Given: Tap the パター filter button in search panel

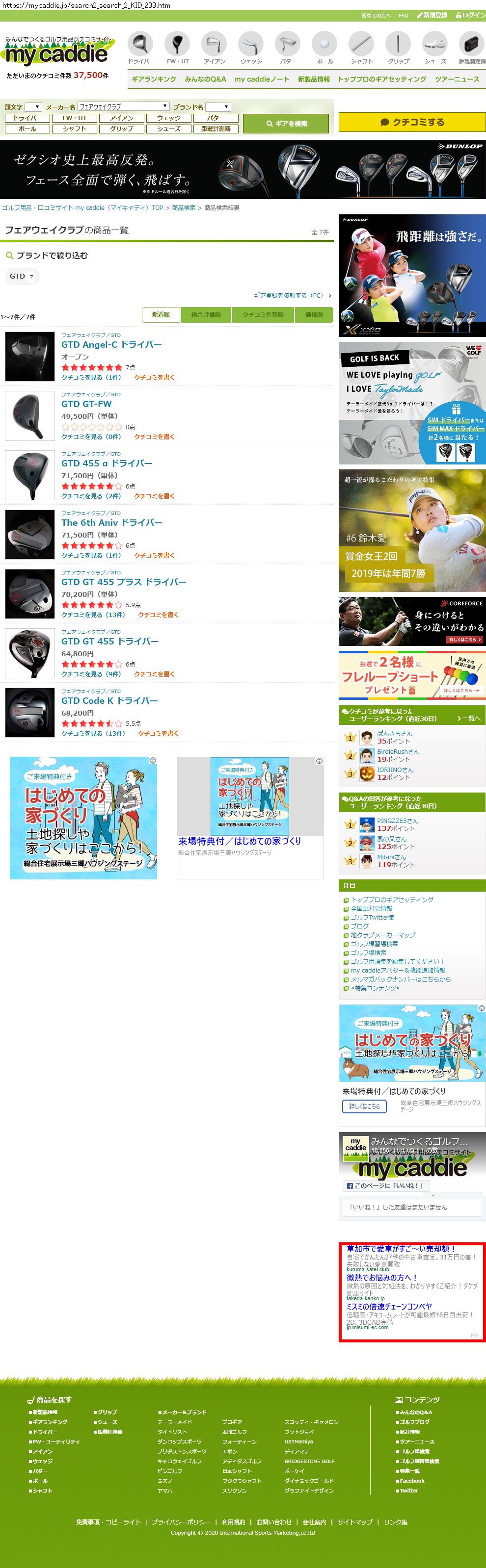Looking at the screenshot, I should click(216, 118).
